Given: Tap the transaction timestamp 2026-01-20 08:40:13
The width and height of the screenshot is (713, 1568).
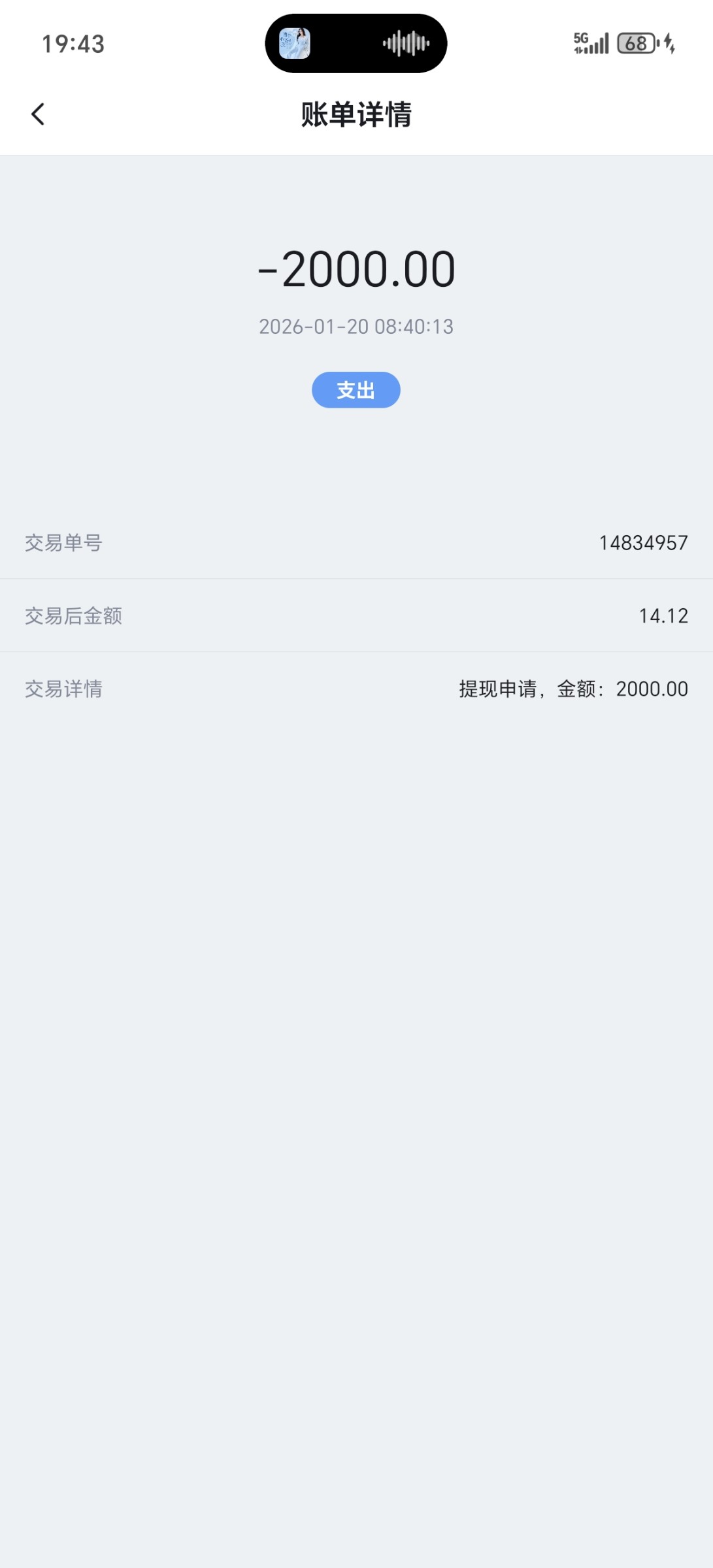Looking at the screenshot, I should (356, 327).
